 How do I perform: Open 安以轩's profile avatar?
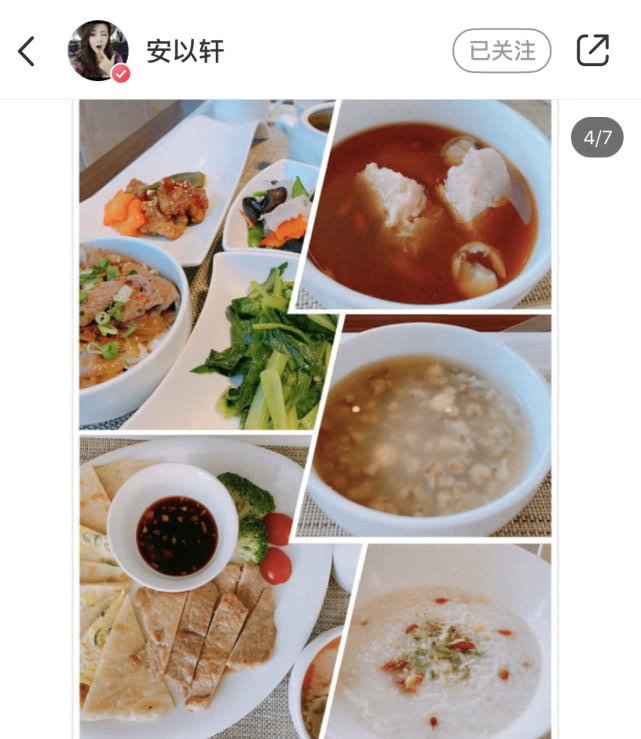coord(98,51)
